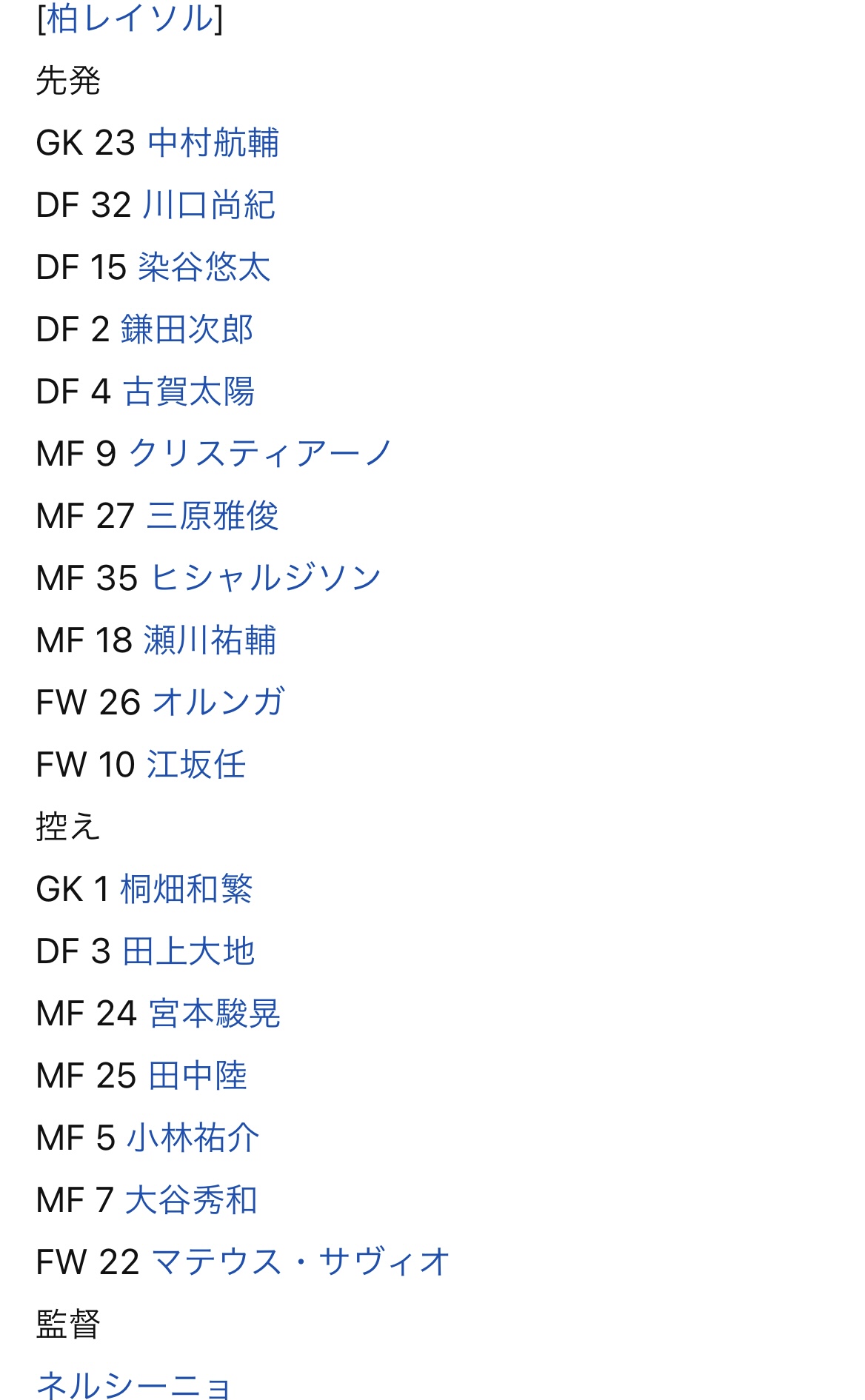The height and width of the screenshot is (1400, 865).
Task: Open 瀬川祐輔's player page
Action: [210, 640]
